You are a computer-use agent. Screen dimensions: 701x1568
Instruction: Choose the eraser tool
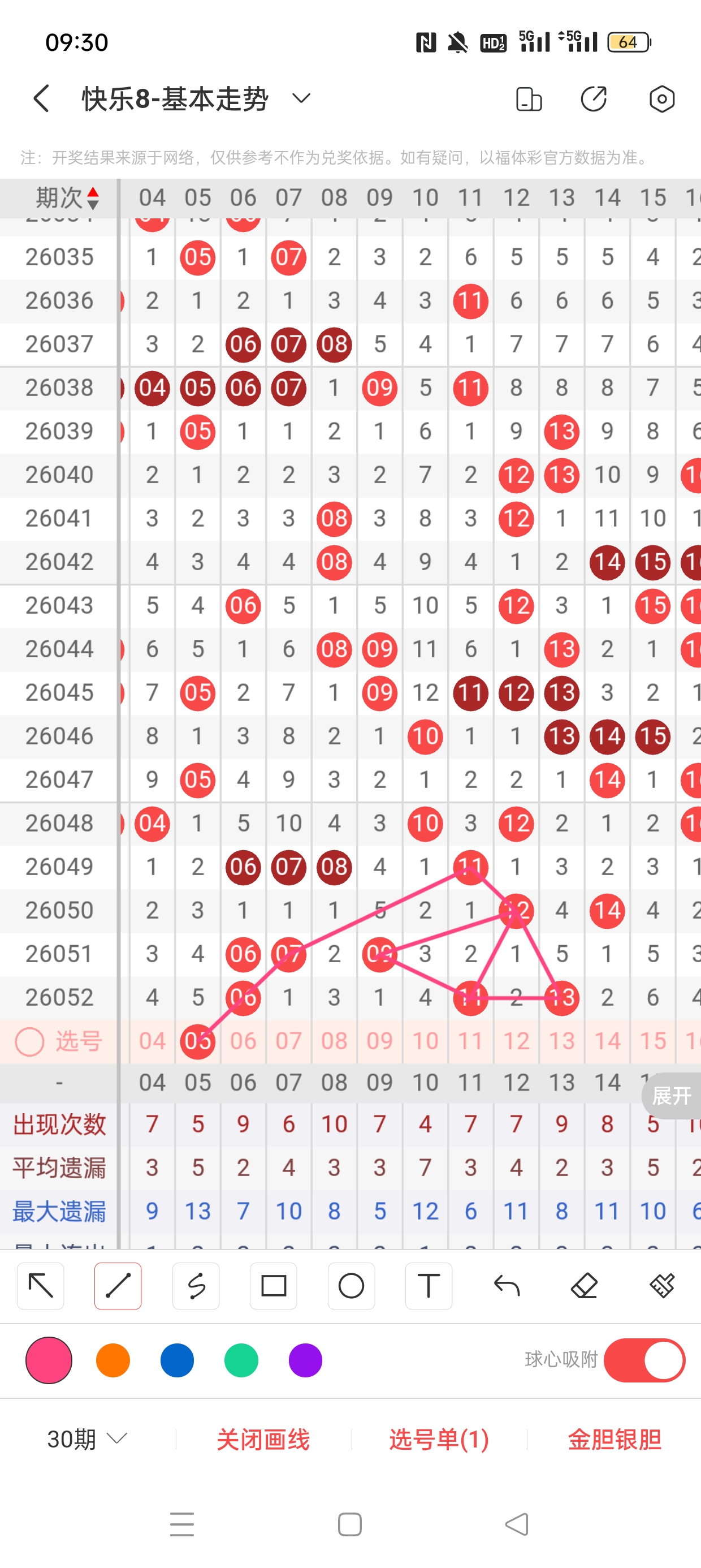pyautogui.click(x=584, y=1286)
